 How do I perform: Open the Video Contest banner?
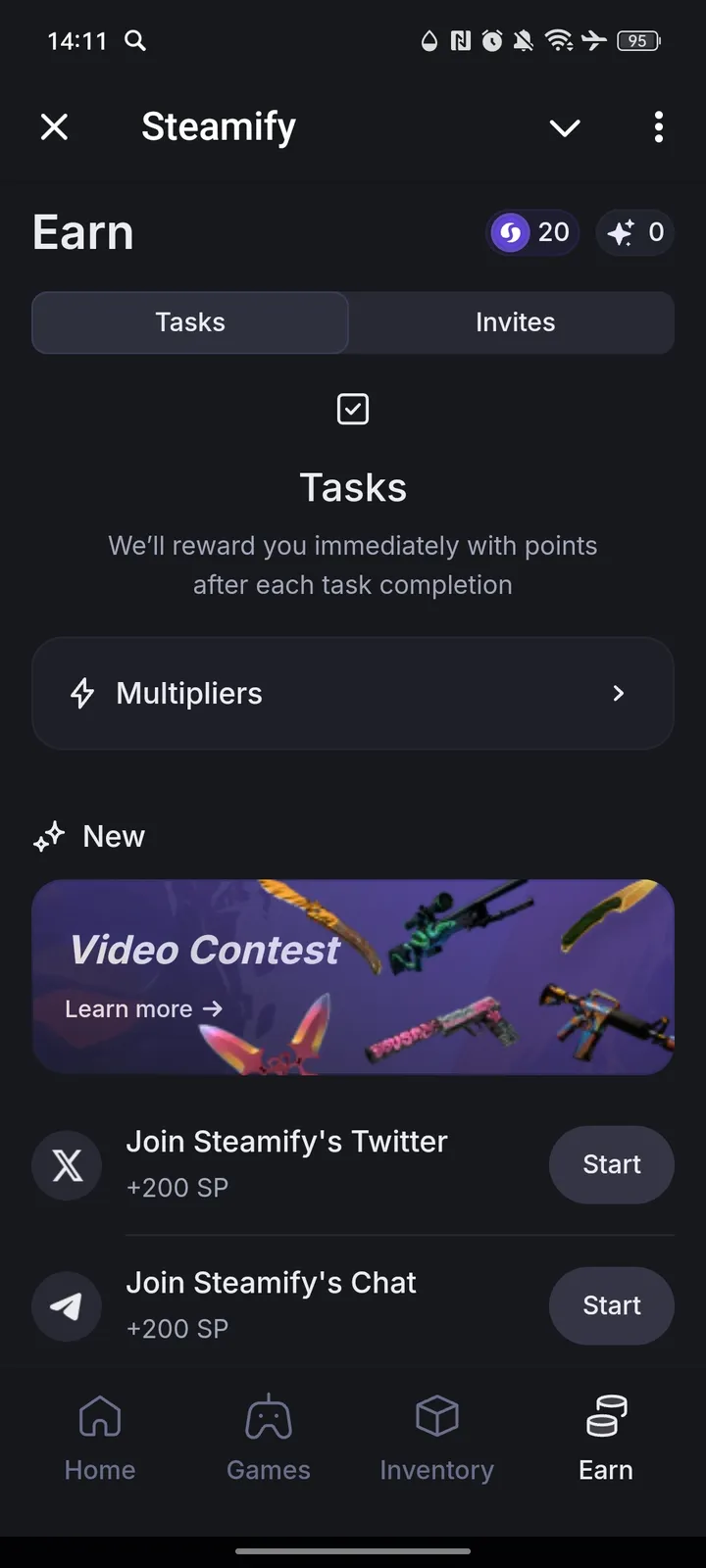[353, 976]
